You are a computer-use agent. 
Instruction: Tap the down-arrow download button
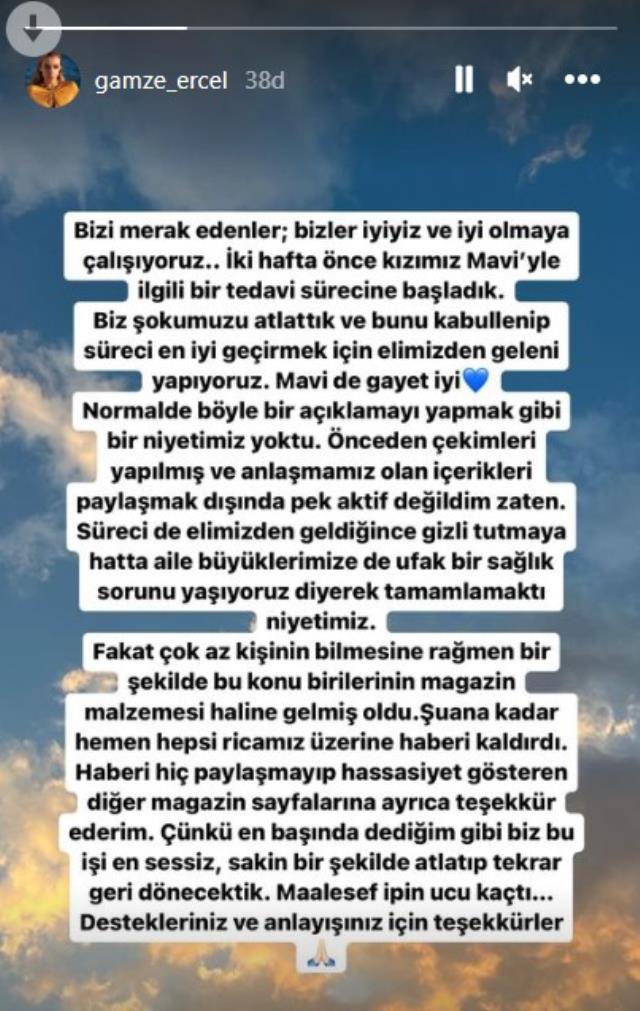(x=34, y=28)
